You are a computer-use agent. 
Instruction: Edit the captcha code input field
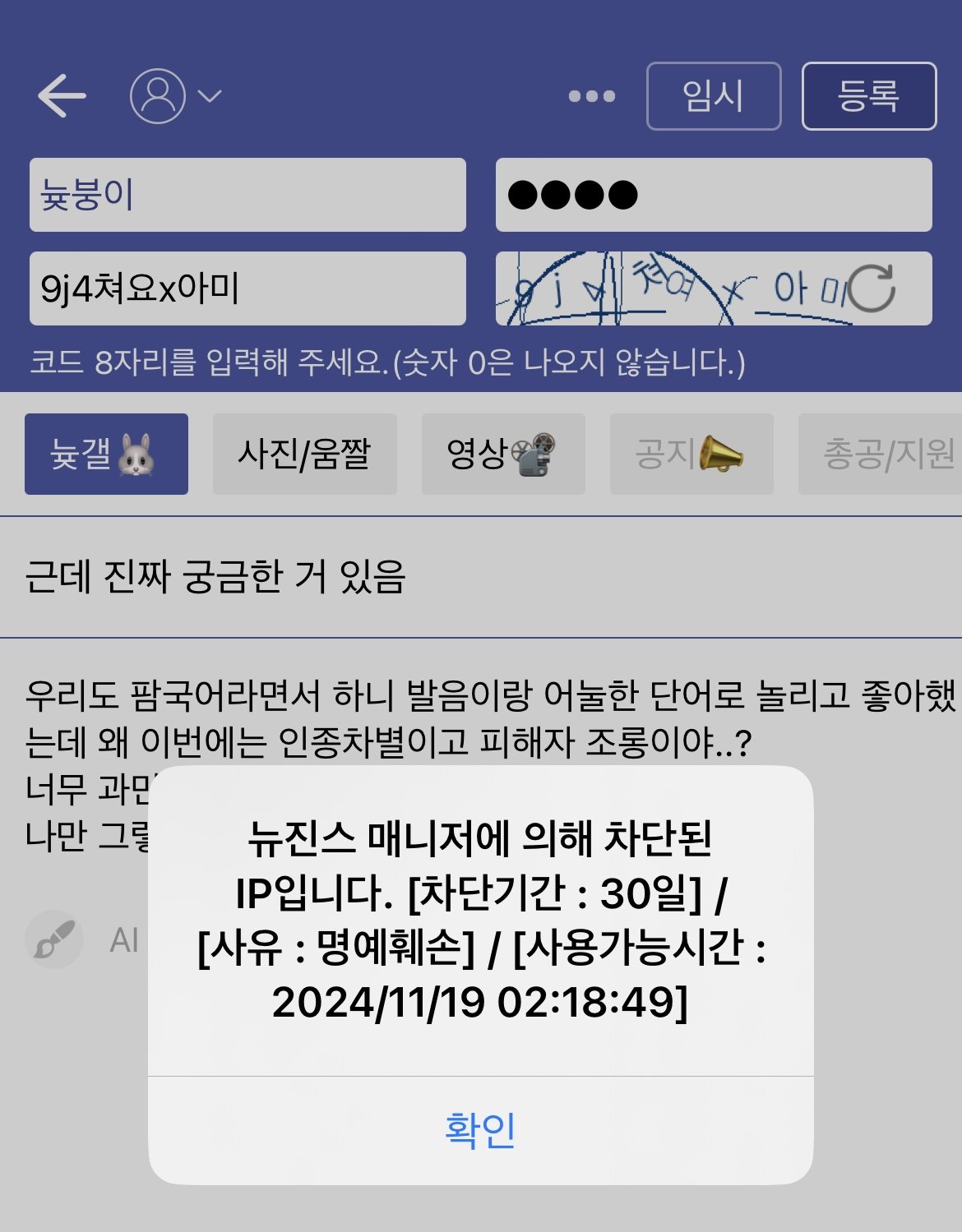pyautogui.click(x=247, y=288)
